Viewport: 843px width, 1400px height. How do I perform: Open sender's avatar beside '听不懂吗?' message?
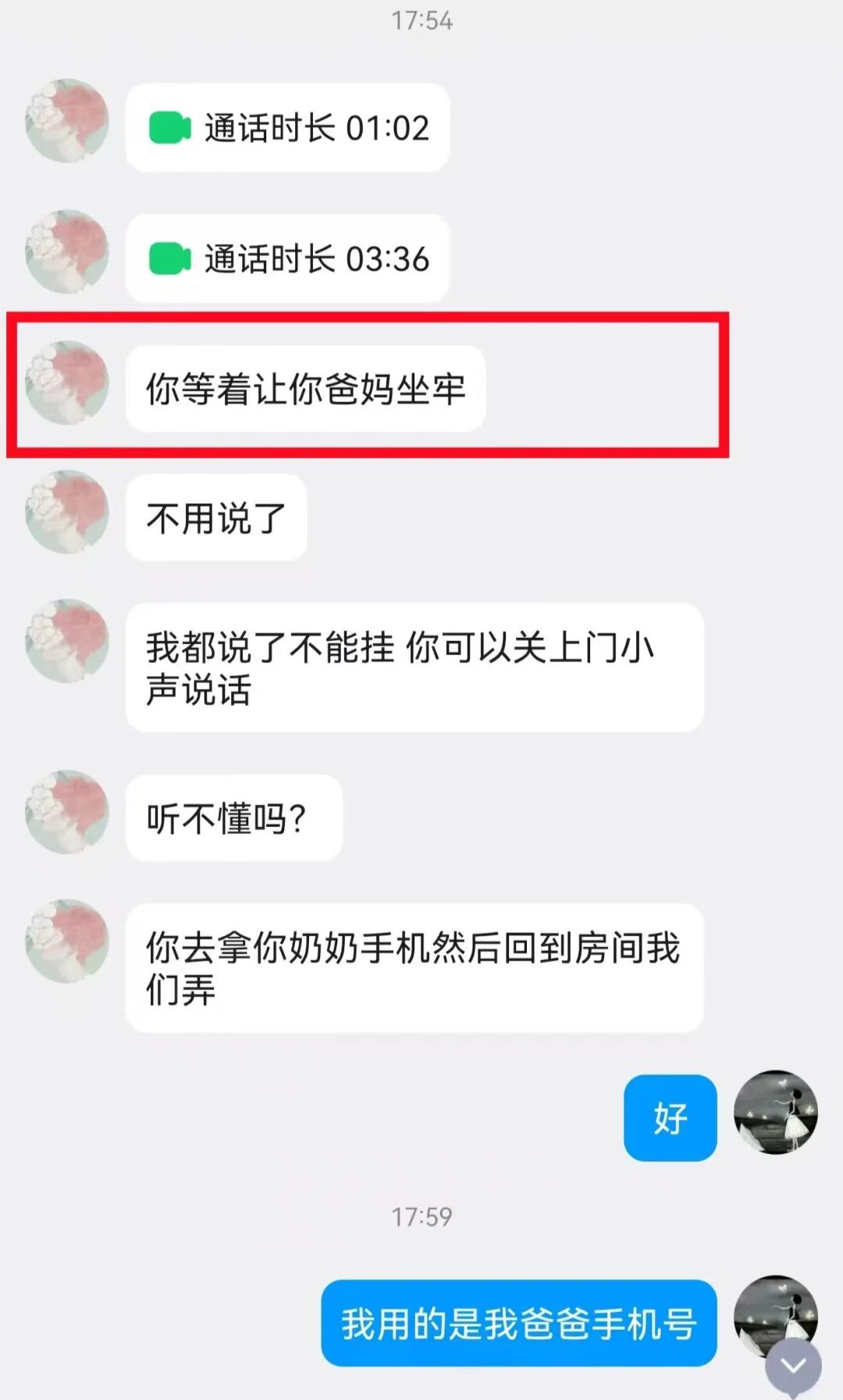pos(67,813)
